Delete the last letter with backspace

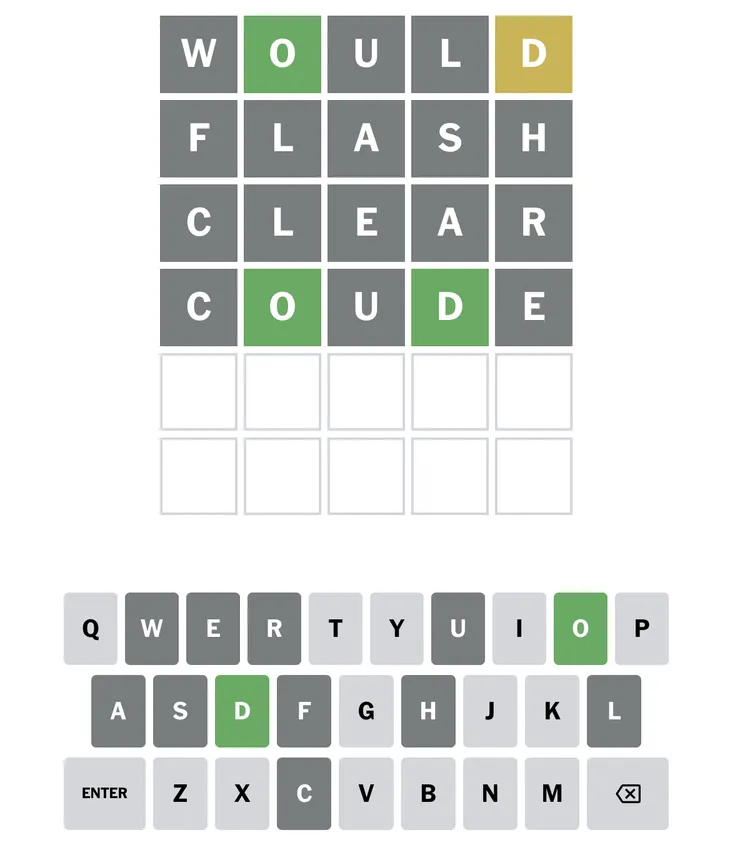[628, 793]
